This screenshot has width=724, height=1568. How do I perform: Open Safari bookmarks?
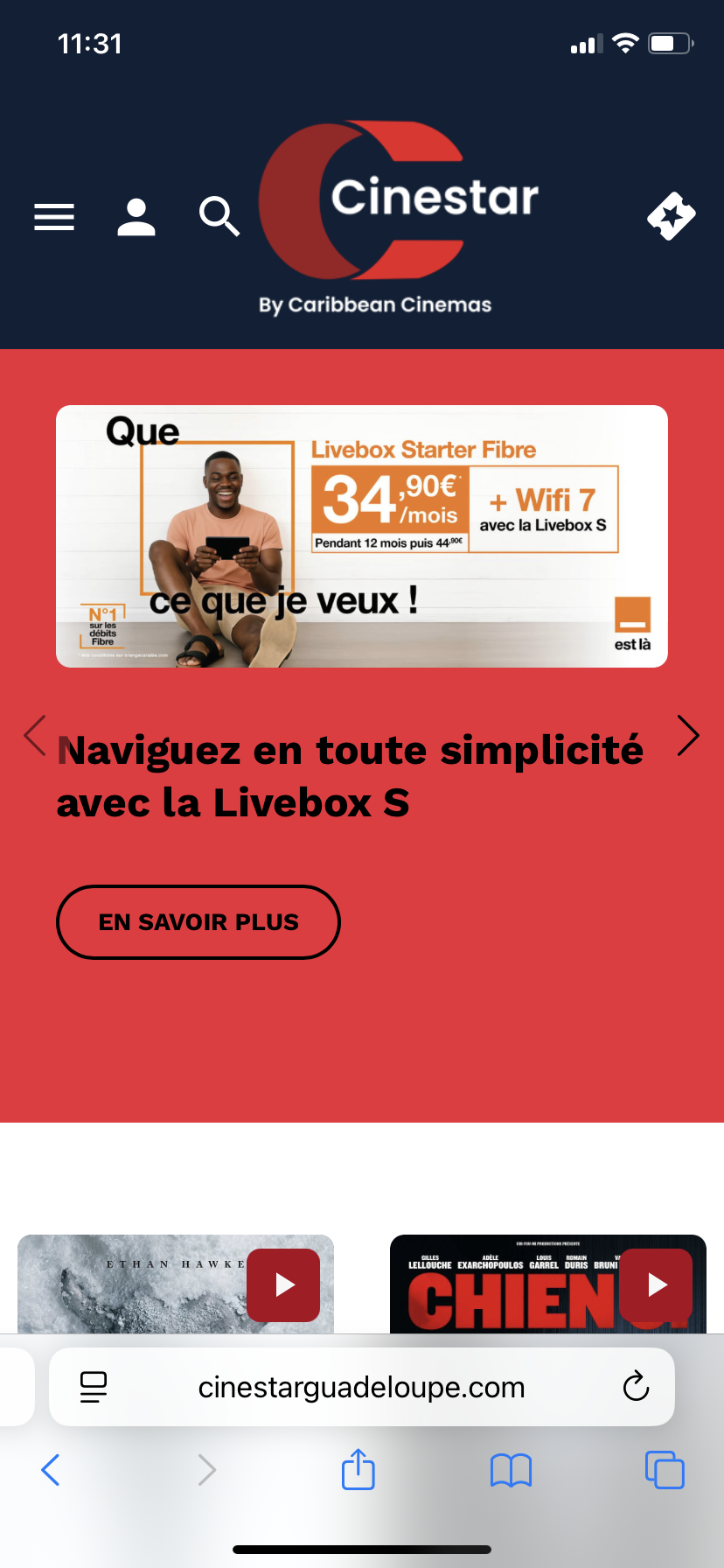pyautogui.click(x=511, y=1470)
